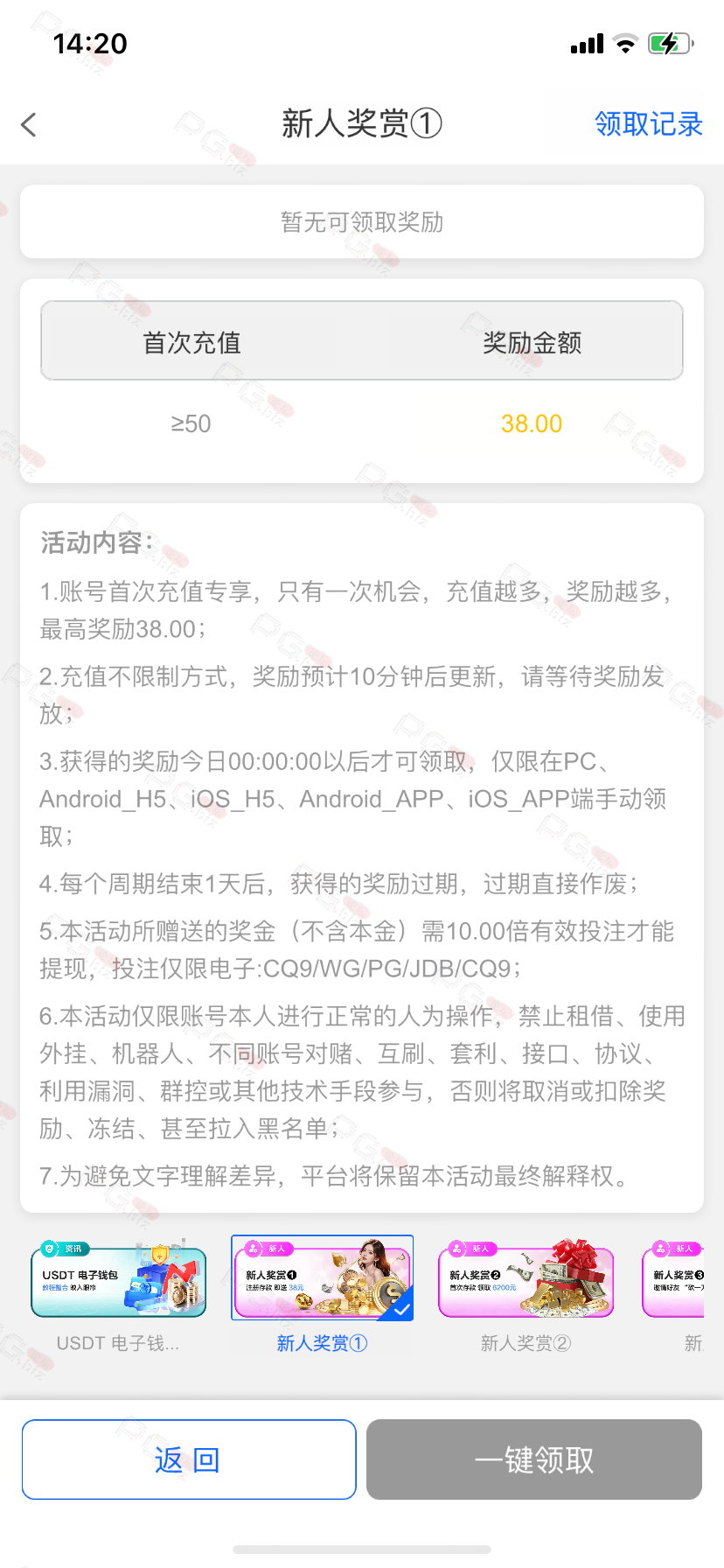
Task: Tap the 返回 button
Action: tap(189, 1459)
